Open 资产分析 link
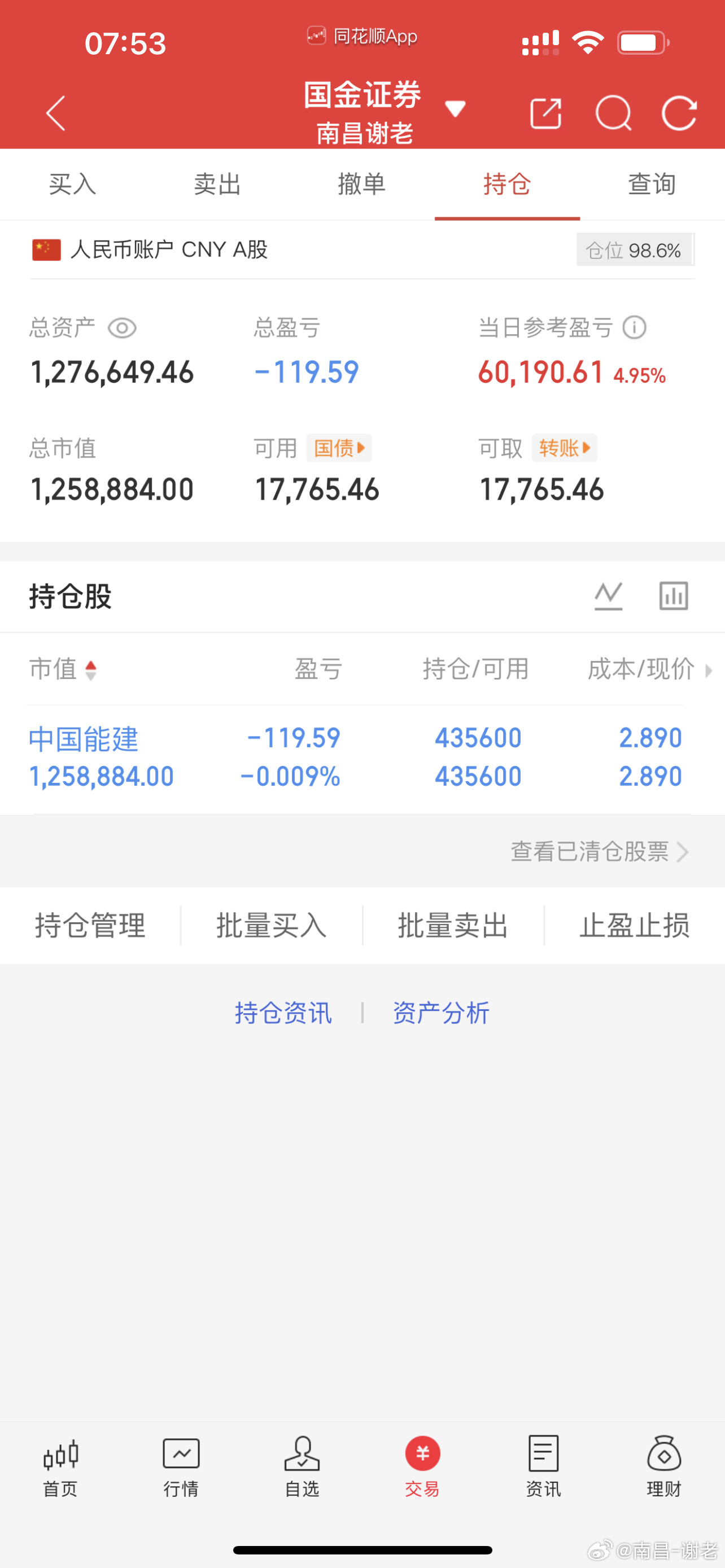Image resolution: width=725 pixels, height=1568 pixels. (441, 1011)
